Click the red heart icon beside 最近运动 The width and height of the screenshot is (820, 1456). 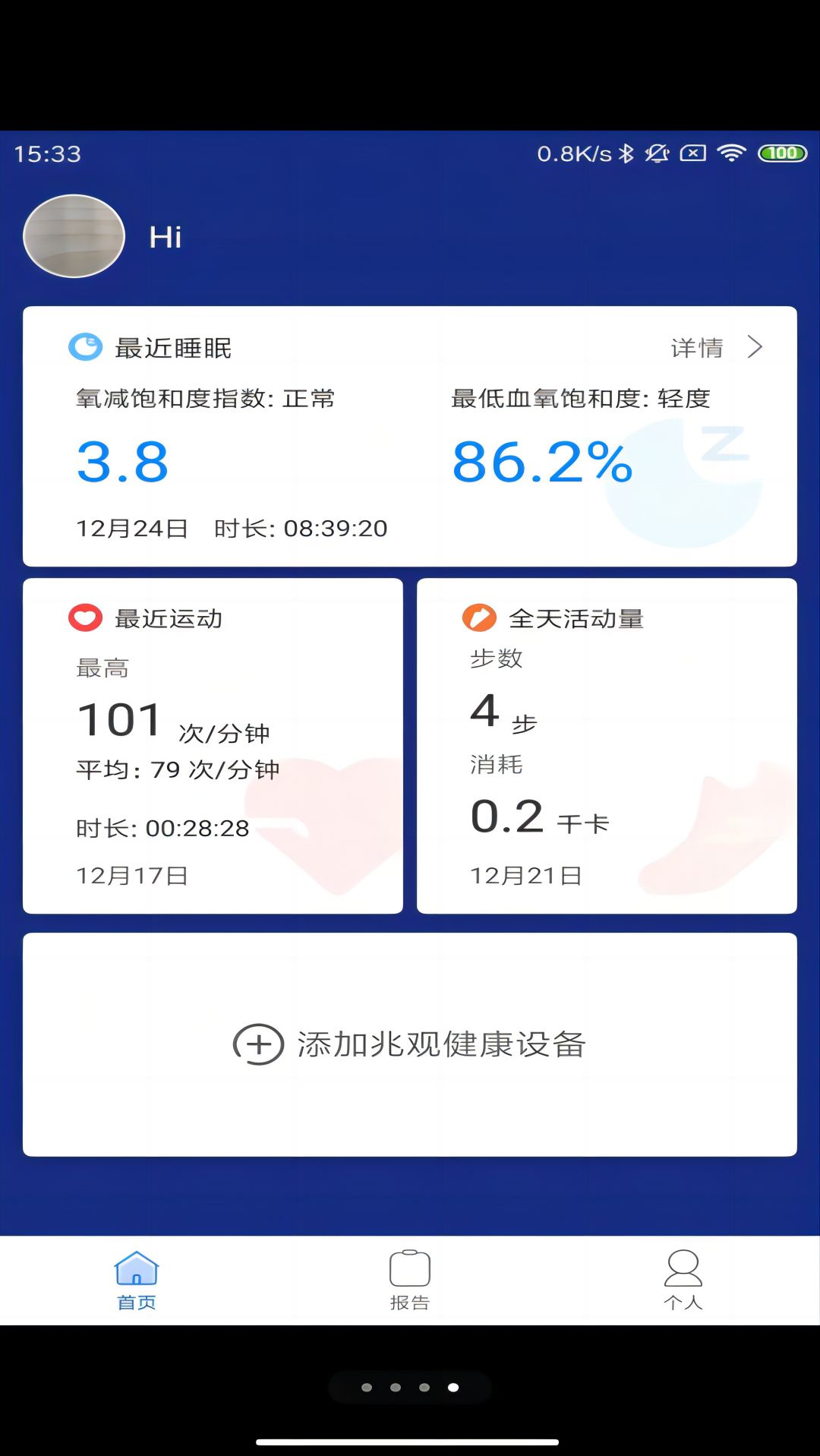[84, 617]
